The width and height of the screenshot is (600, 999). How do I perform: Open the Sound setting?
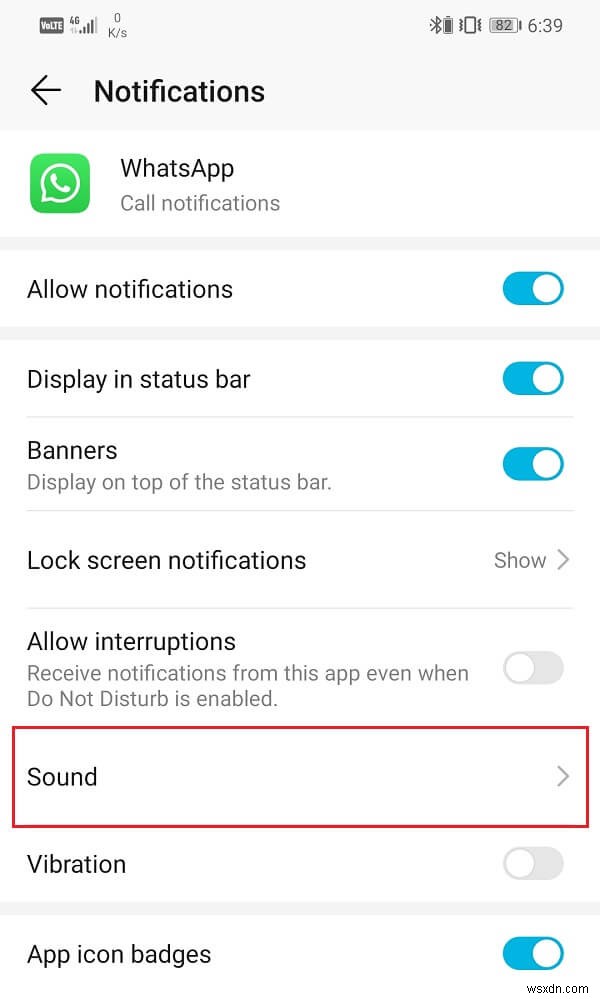click(300, 777)
